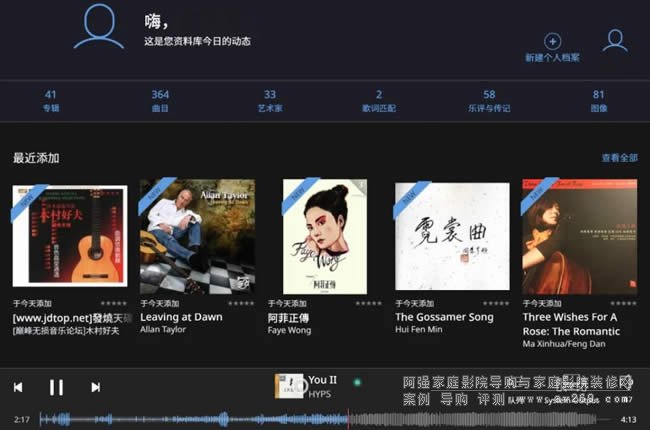This screenshot has width=650, height=430.
Task: Open the now playing track You II
Action: click(x=322, y=380)
